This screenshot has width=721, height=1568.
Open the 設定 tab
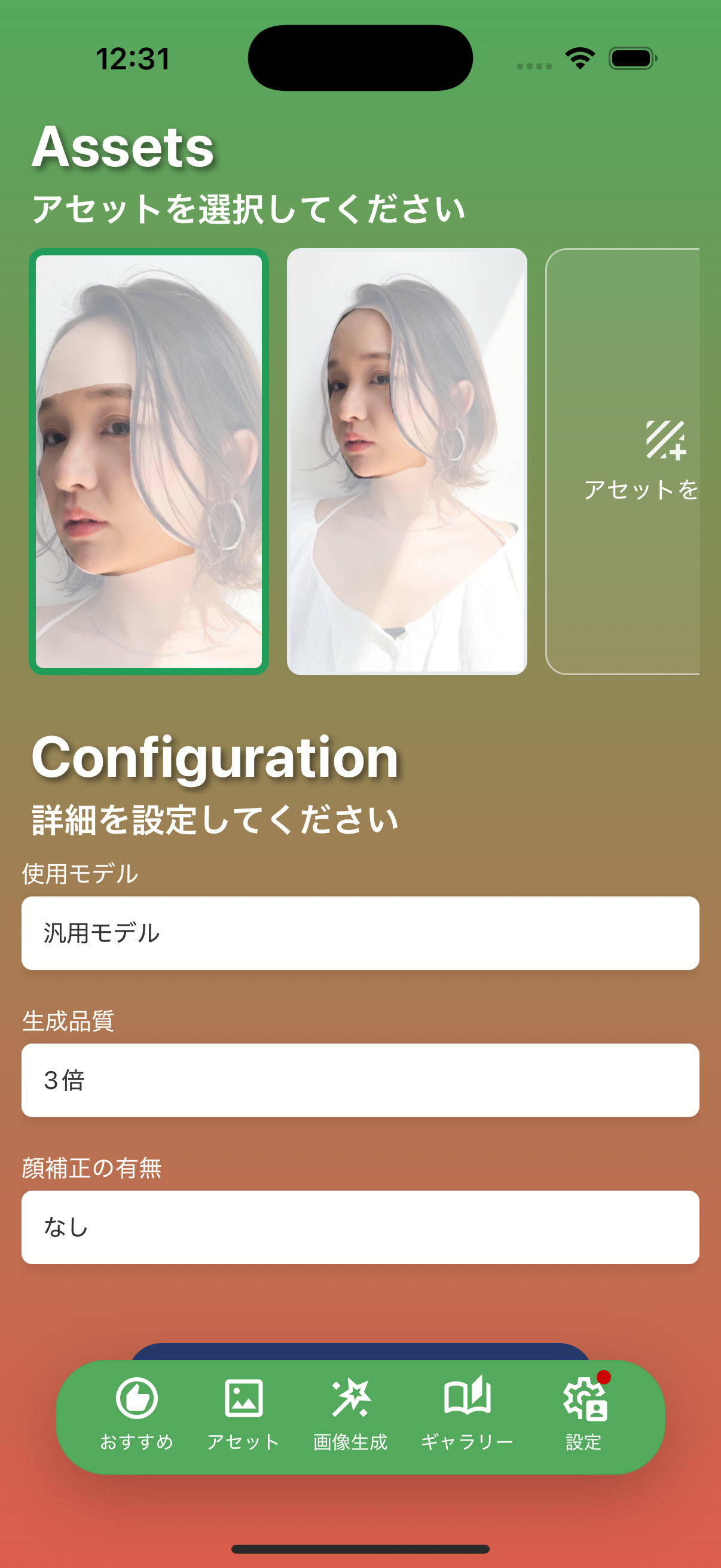pyautogui.click(x=584, y=1415)
